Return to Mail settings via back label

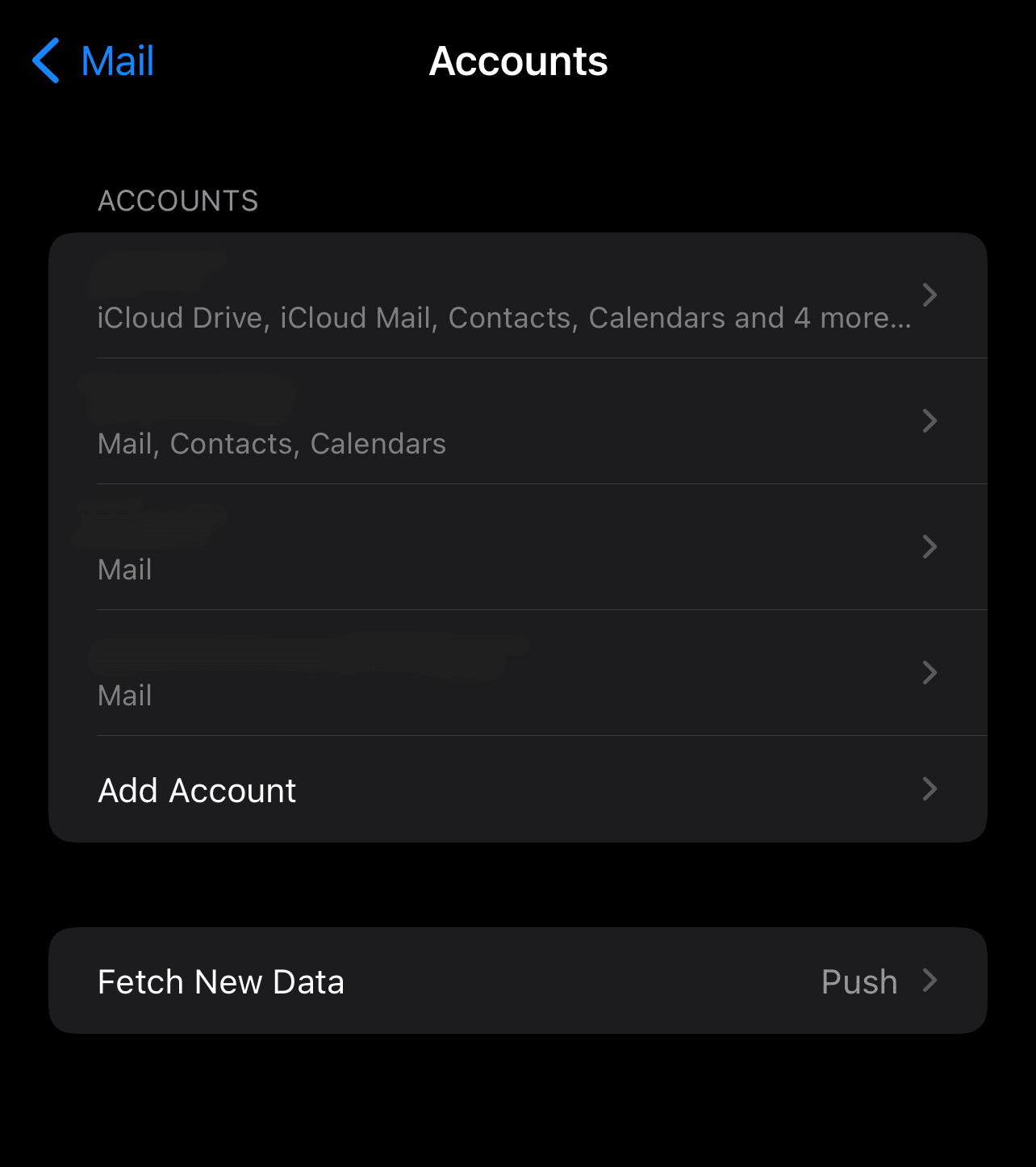pos(116,61)
